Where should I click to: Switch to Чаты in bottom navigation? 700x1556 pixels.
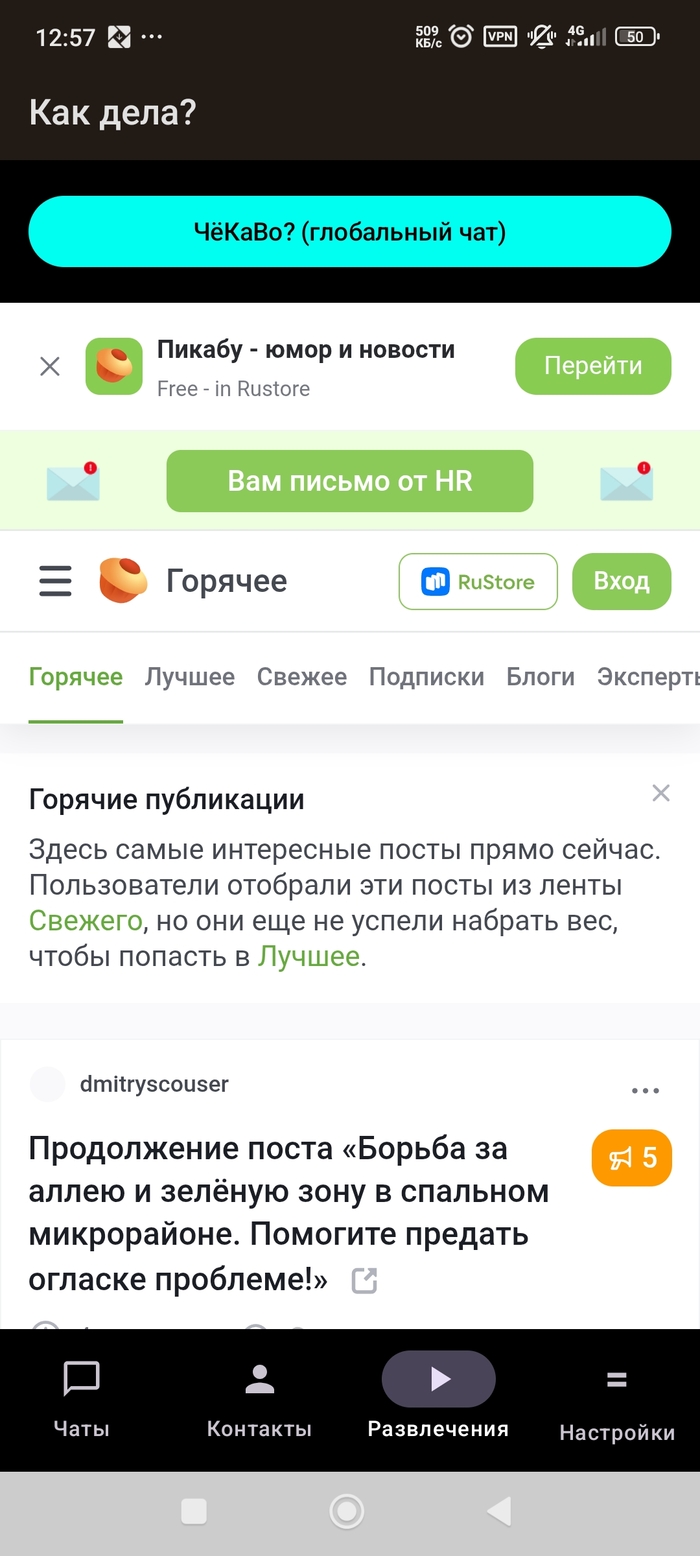(81, 1397)
